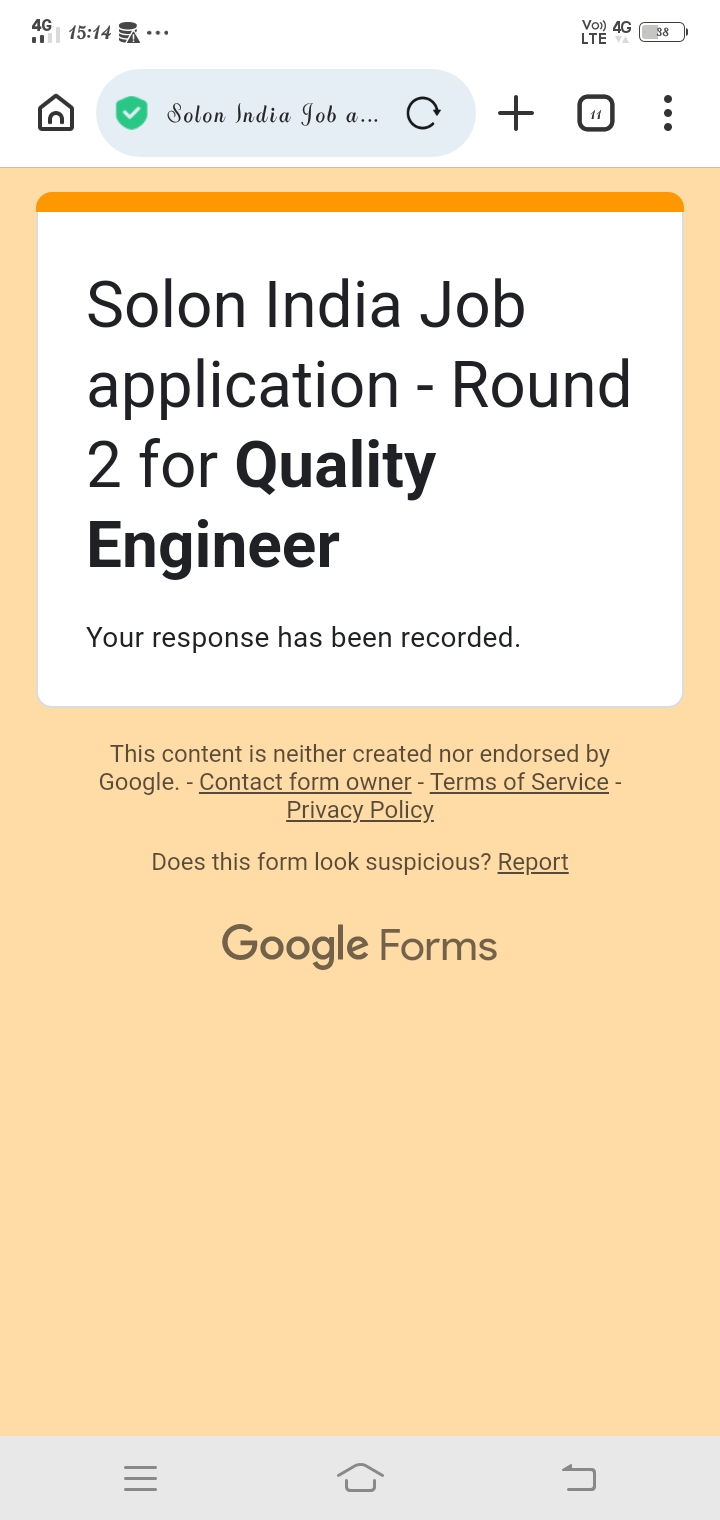Tap the system back button
Image resolution: width=720 pixels, height=1520 pixels.
[579, 1478]
